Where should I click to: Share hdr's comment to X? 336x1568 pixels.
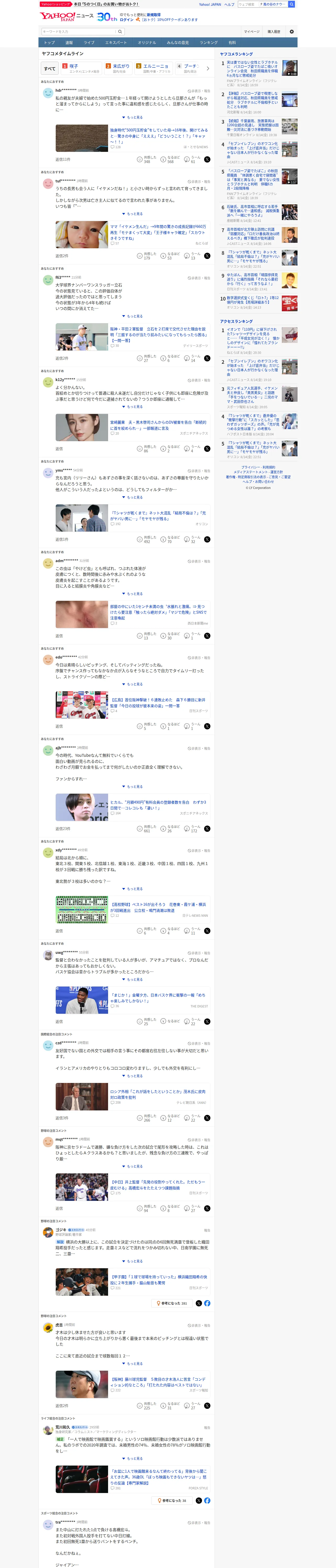click(x=207, y=159)
